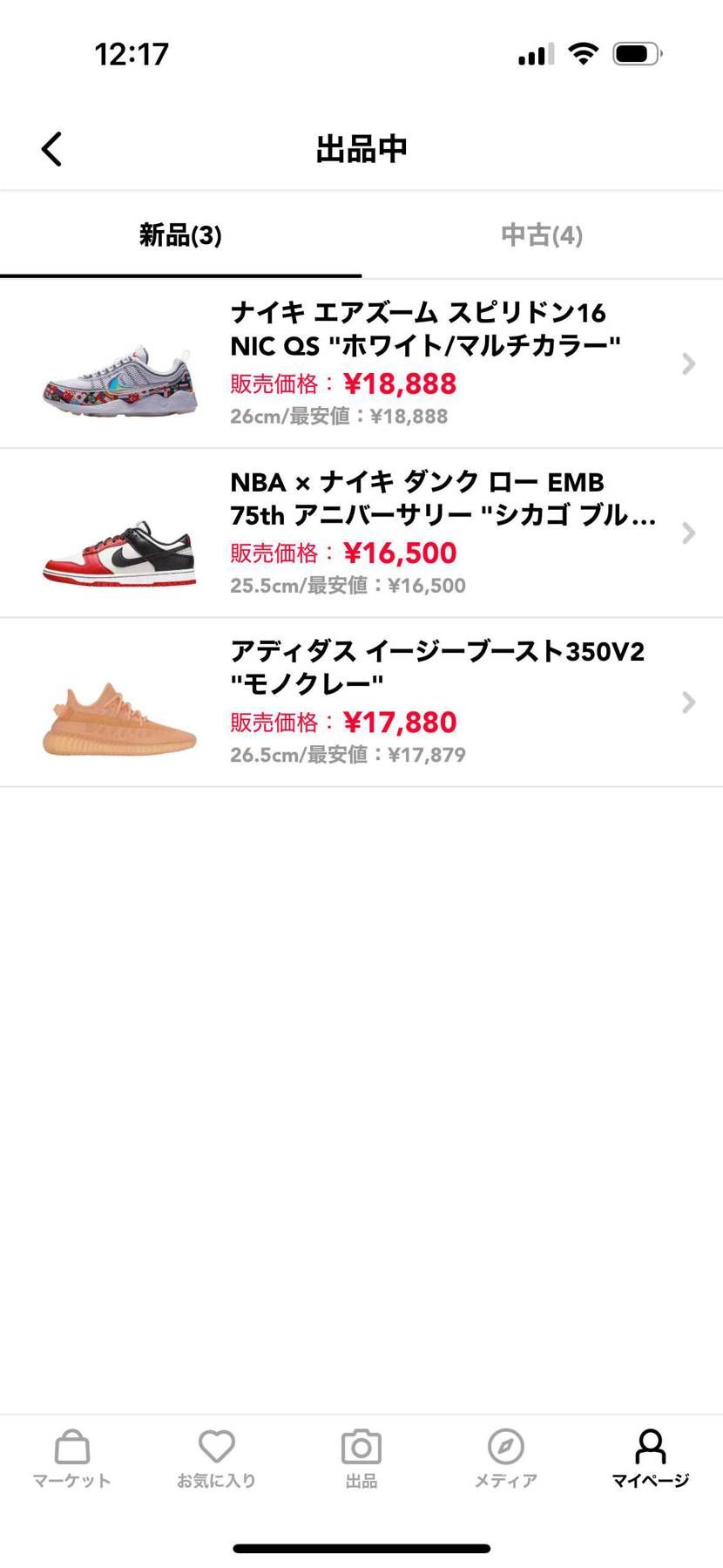The width and height of the screenshot is (723, 1568).
Task: Switch to the 新品(3) tab
Action: coord(180,235)
